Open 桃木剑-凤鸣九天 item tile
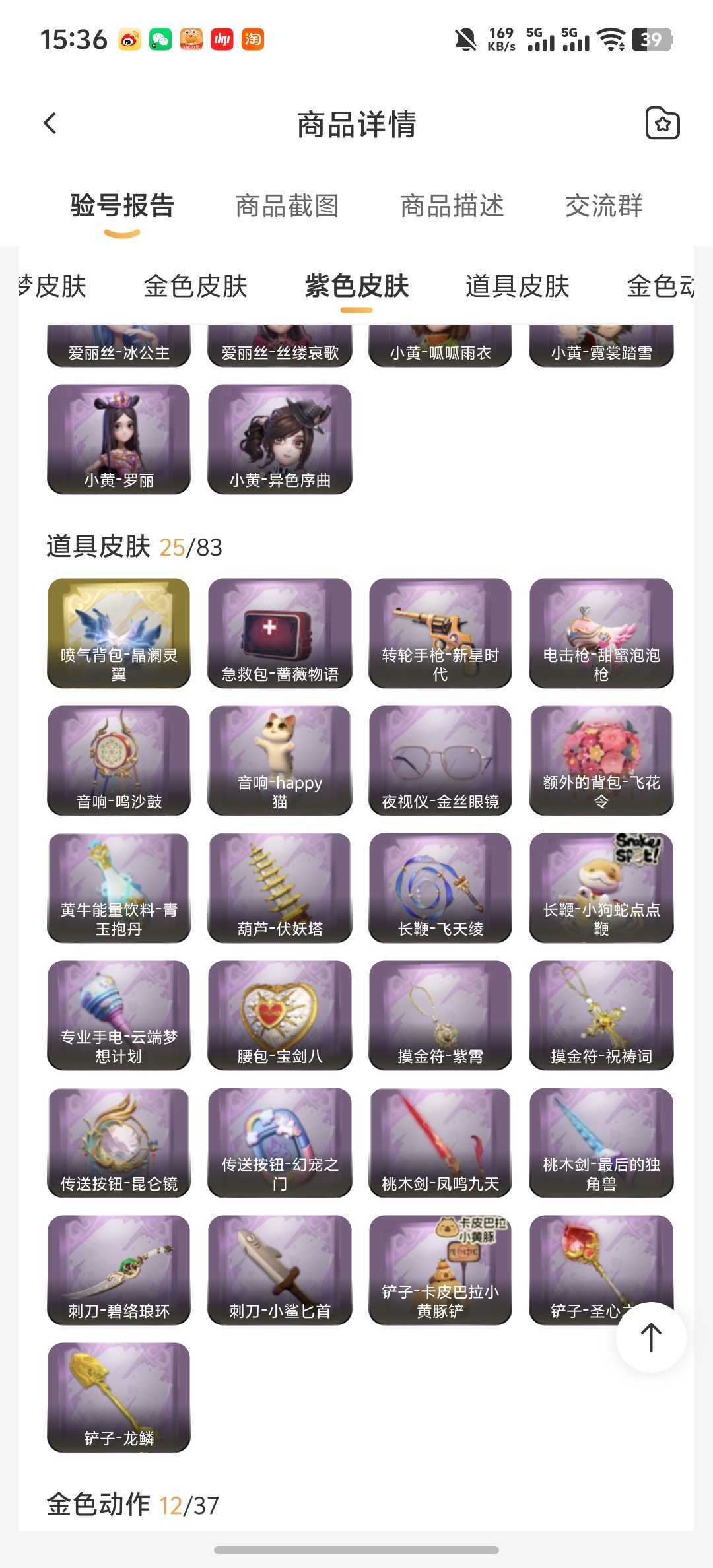 click(x=440, y=1142)
